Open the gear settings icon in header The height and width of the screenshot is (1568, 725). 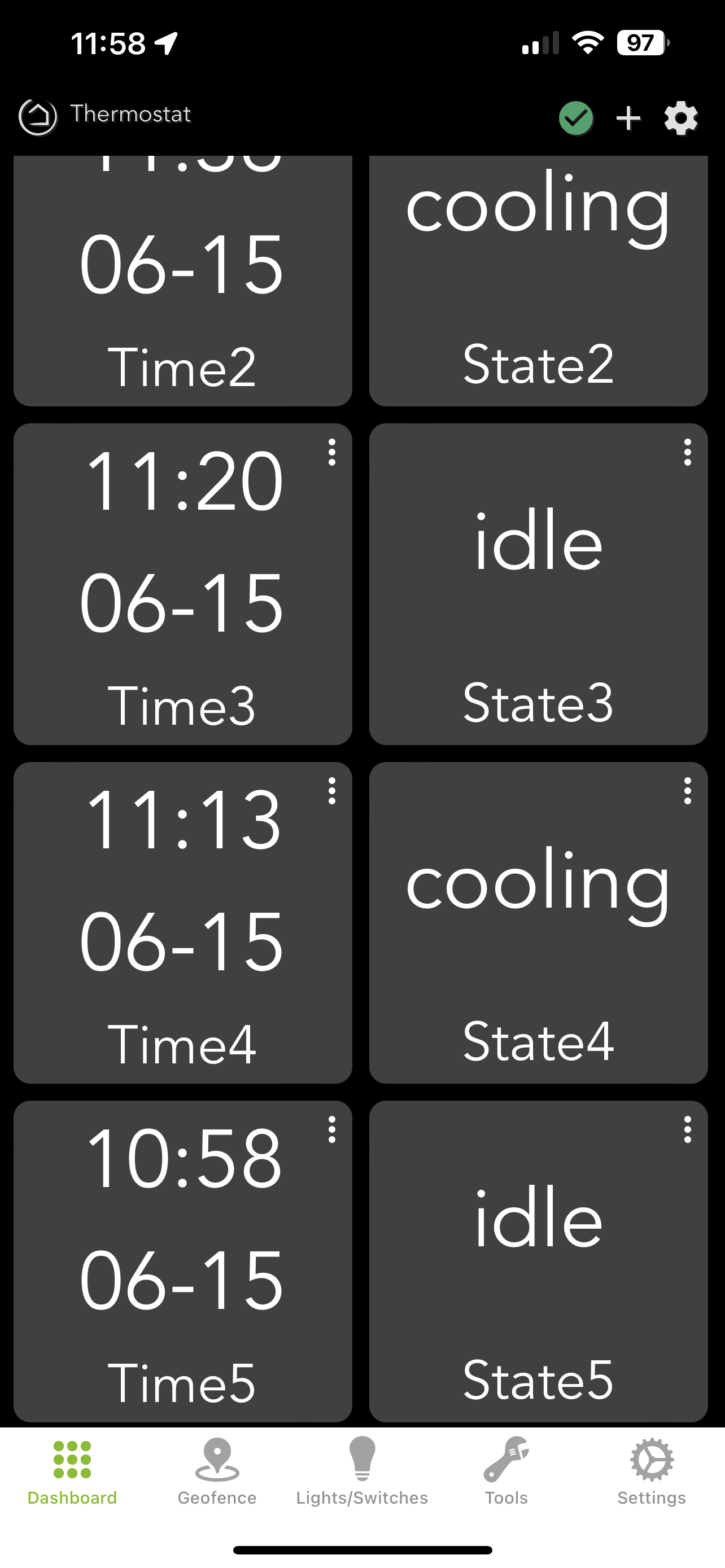click(x=680, y=118)
